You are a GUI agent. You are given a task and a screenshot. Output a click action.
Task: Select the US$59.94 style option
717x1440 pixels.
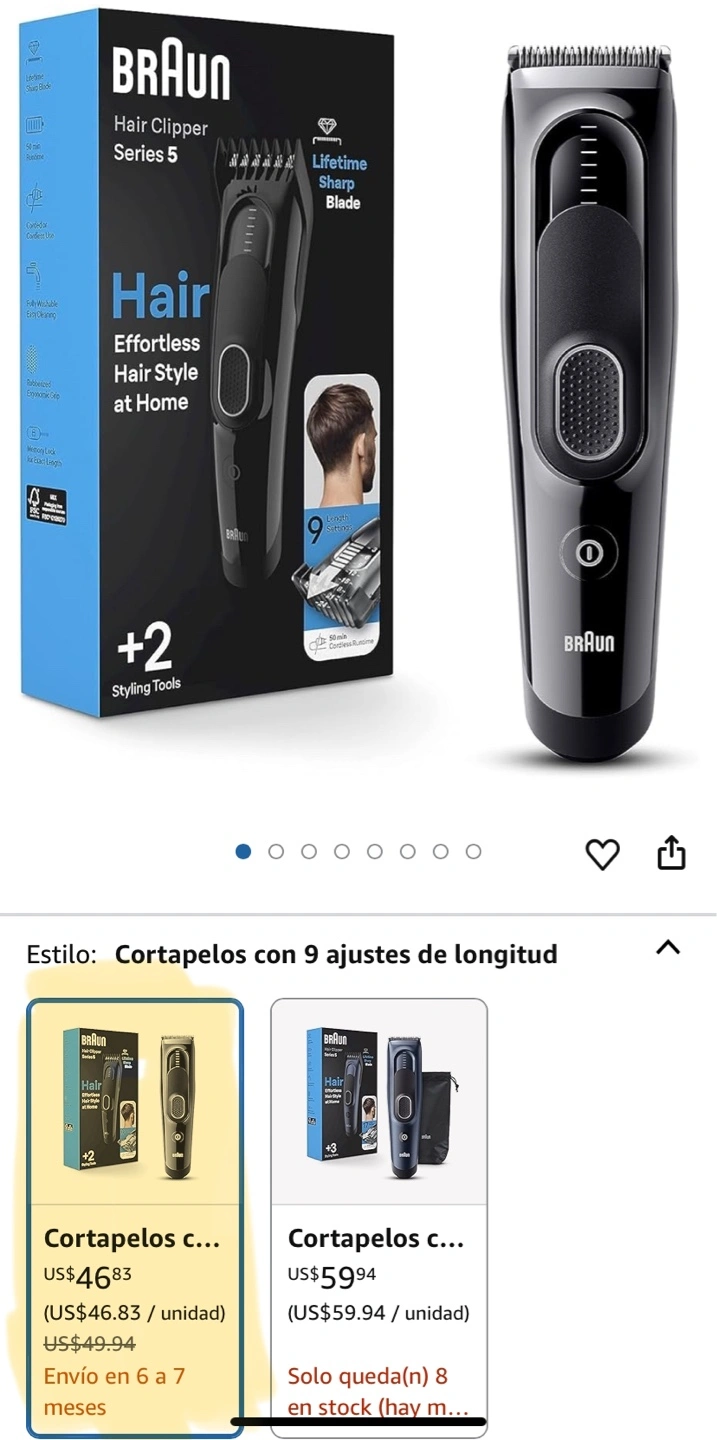point(379,1217)
